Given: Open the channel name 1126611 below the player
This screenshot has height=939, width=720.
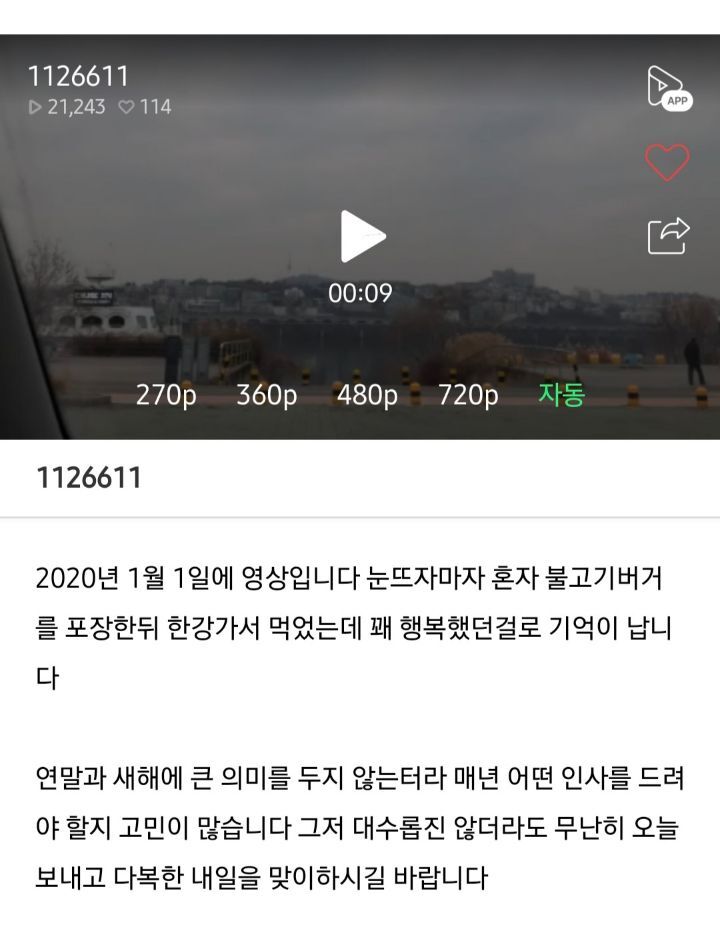Looking at the screenshot, I should [x=89, y=478].
